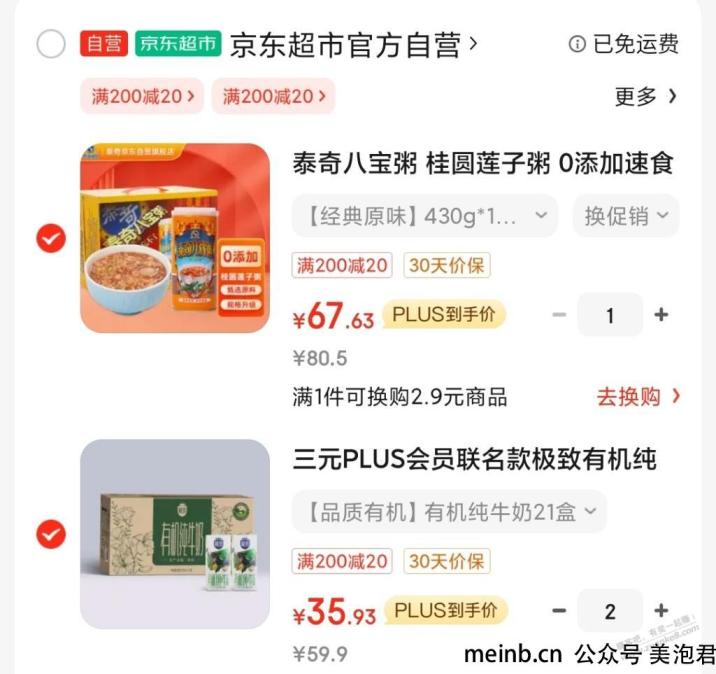Increase 三元有机纯牛奶 quantity

pyautogui.click(x=661, y=611)
